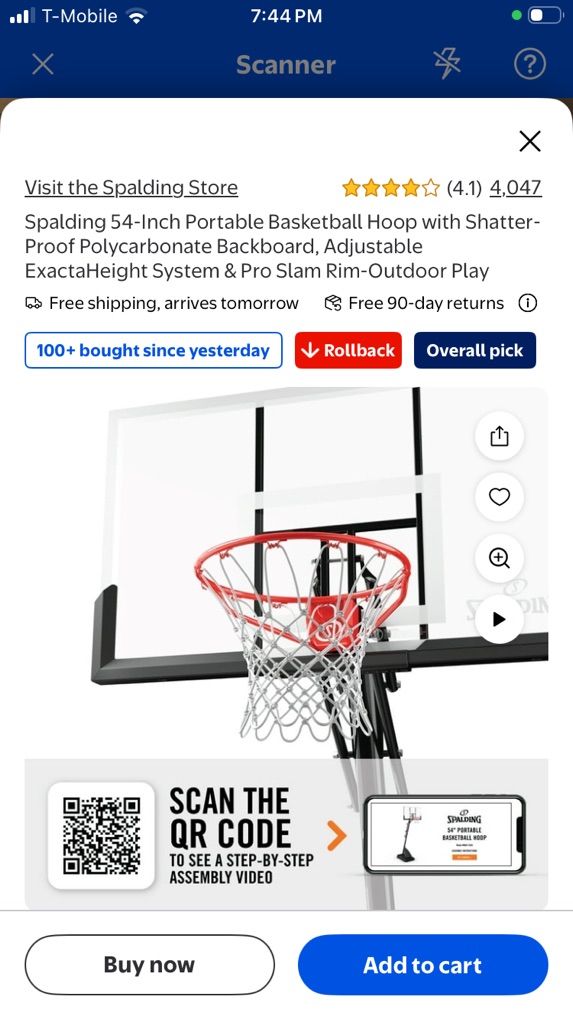This screenshot has width=573, height=1020.
Task: Tap the Buy now button
Action: (x=150, y=965)
